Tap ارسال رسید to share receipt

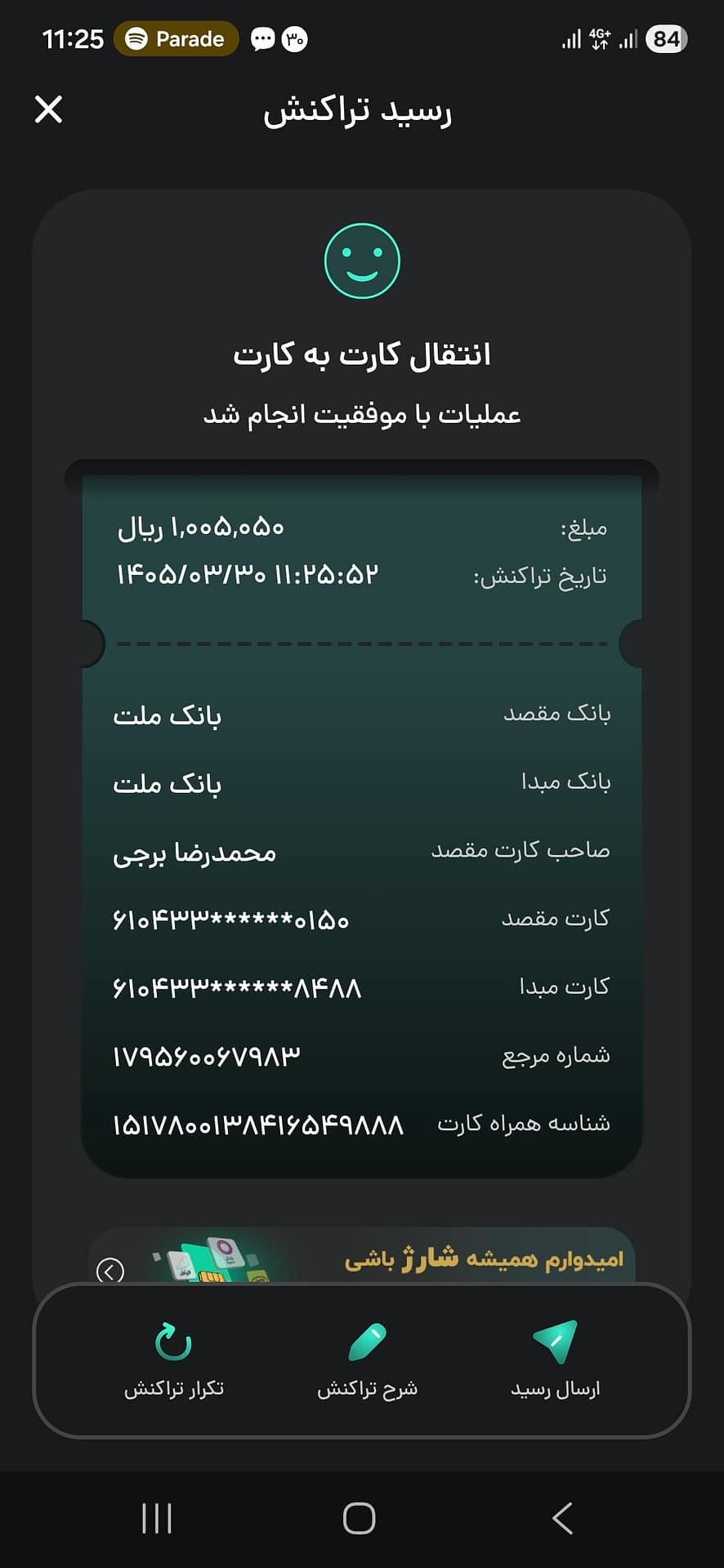[x=555, y=1361]
